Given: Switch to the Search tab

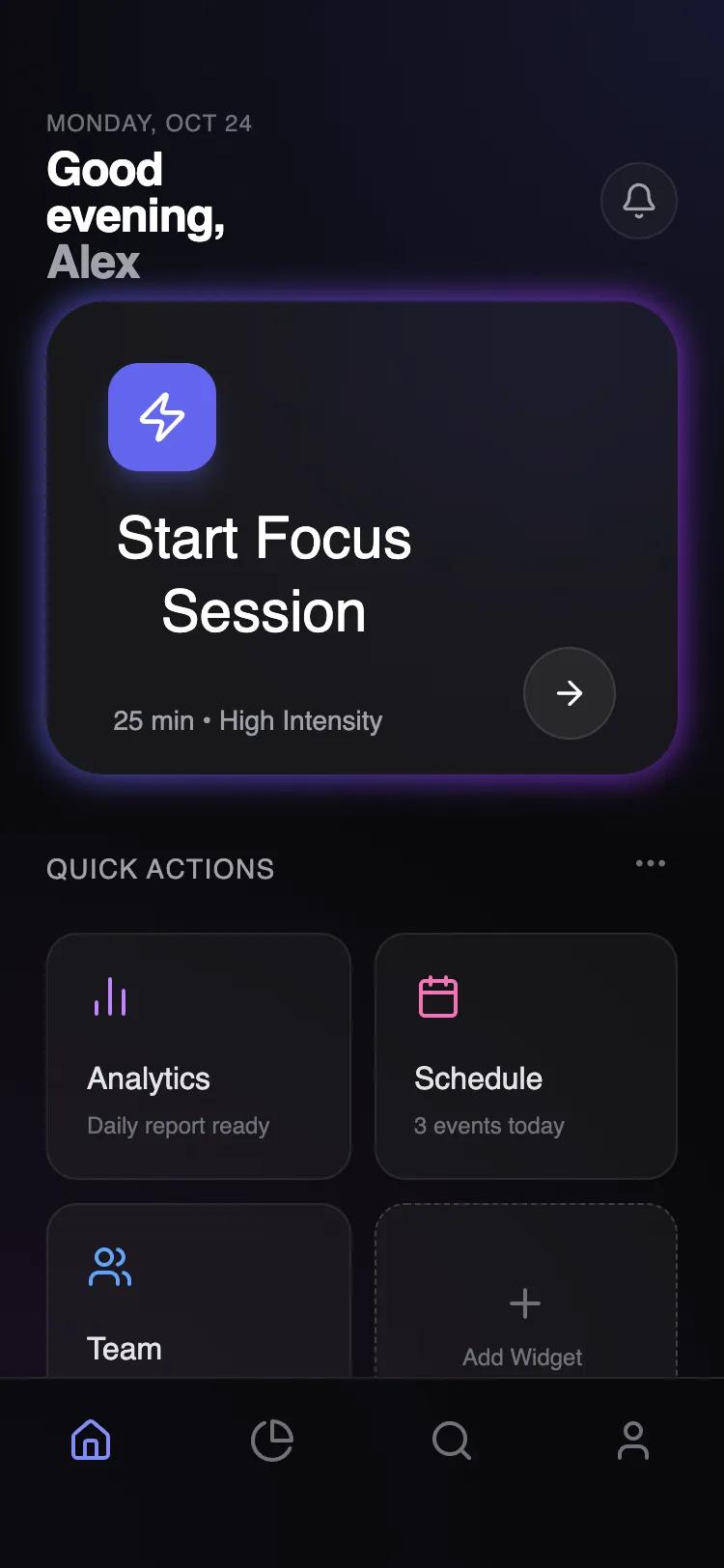Looking at the screenshot, I should coord(452,1441).
